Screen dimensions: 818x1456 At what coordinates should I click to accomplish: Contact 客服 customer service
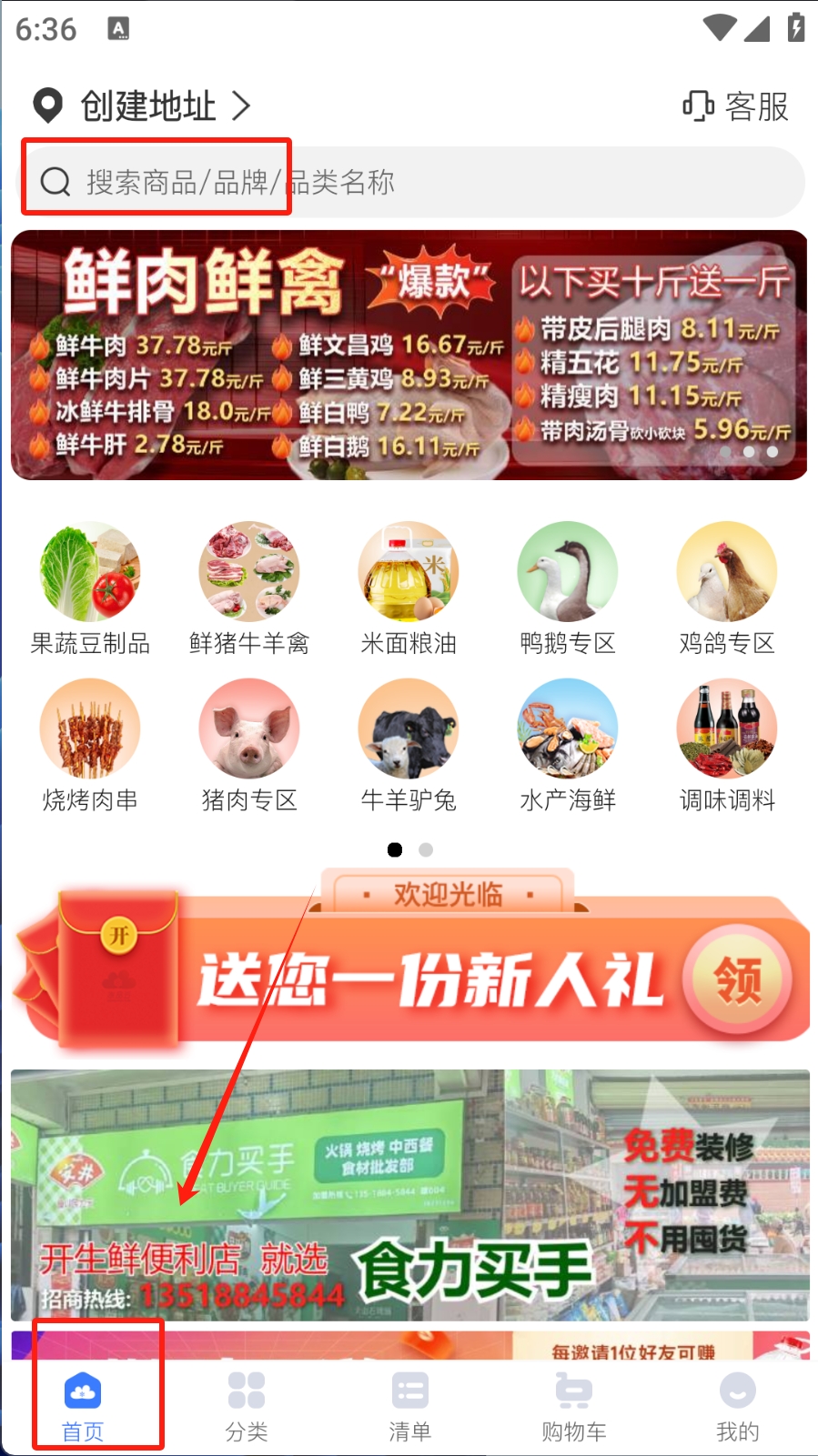[x=735, y=106]
